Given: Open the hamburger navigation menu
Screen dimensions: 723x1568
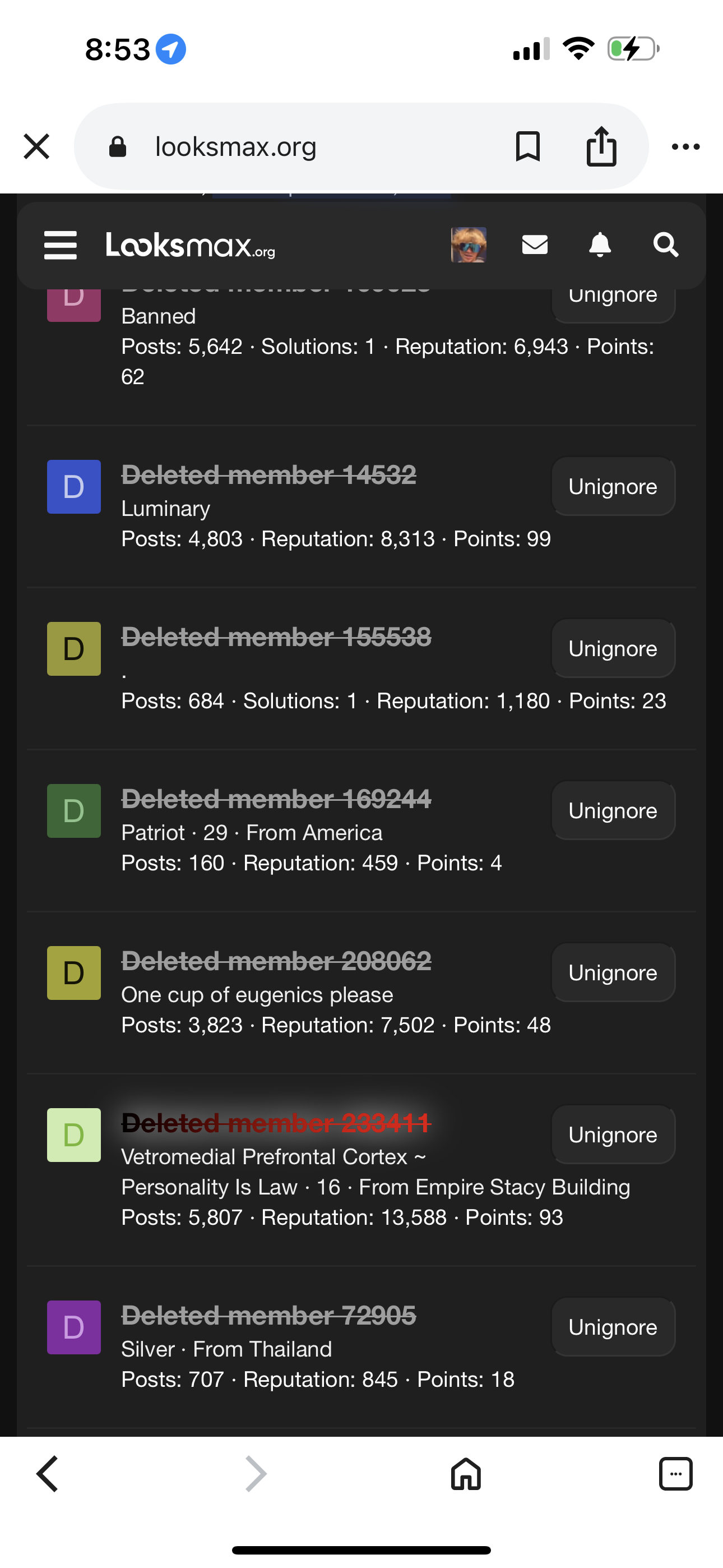Looking at the screenshot, I should 61,245.
